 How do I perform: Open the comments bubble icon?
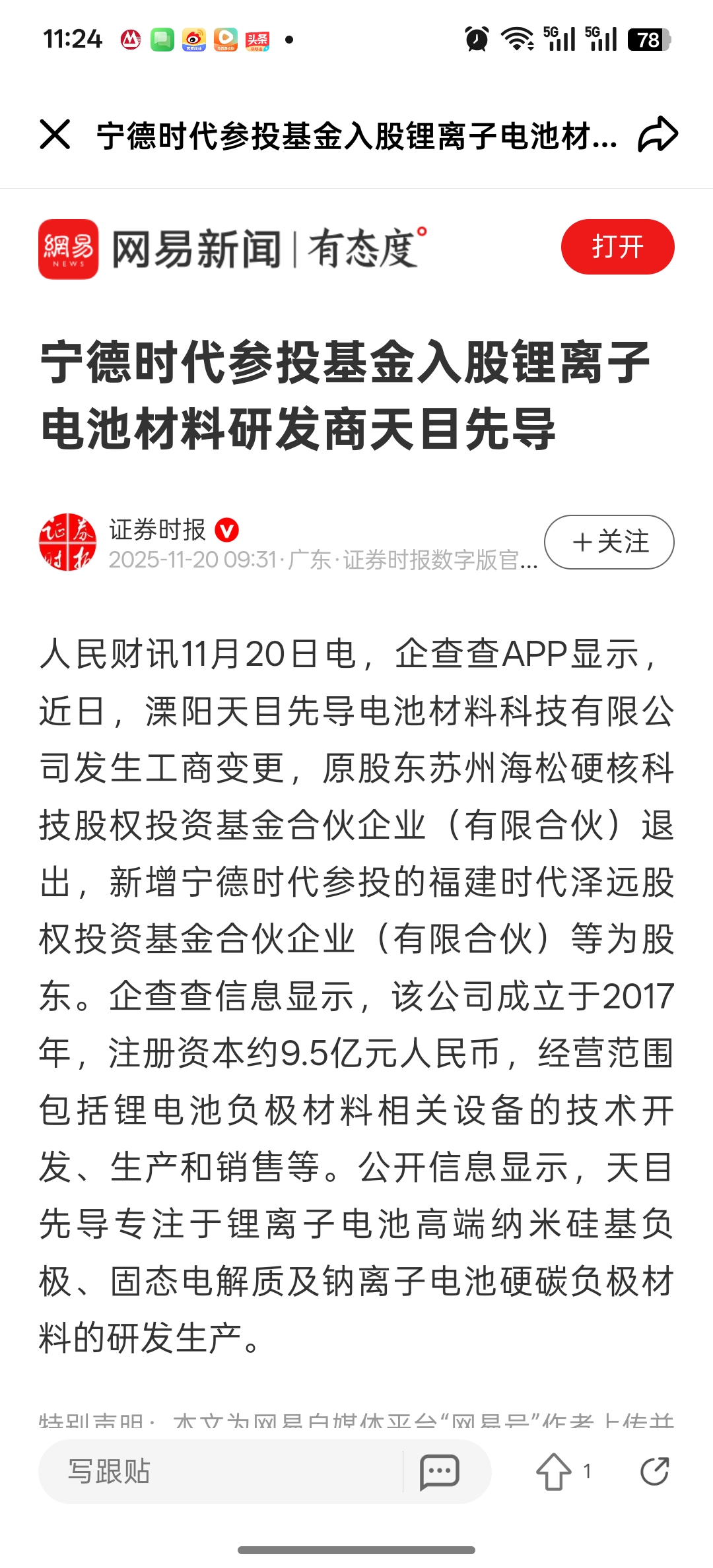point(439,1472)
